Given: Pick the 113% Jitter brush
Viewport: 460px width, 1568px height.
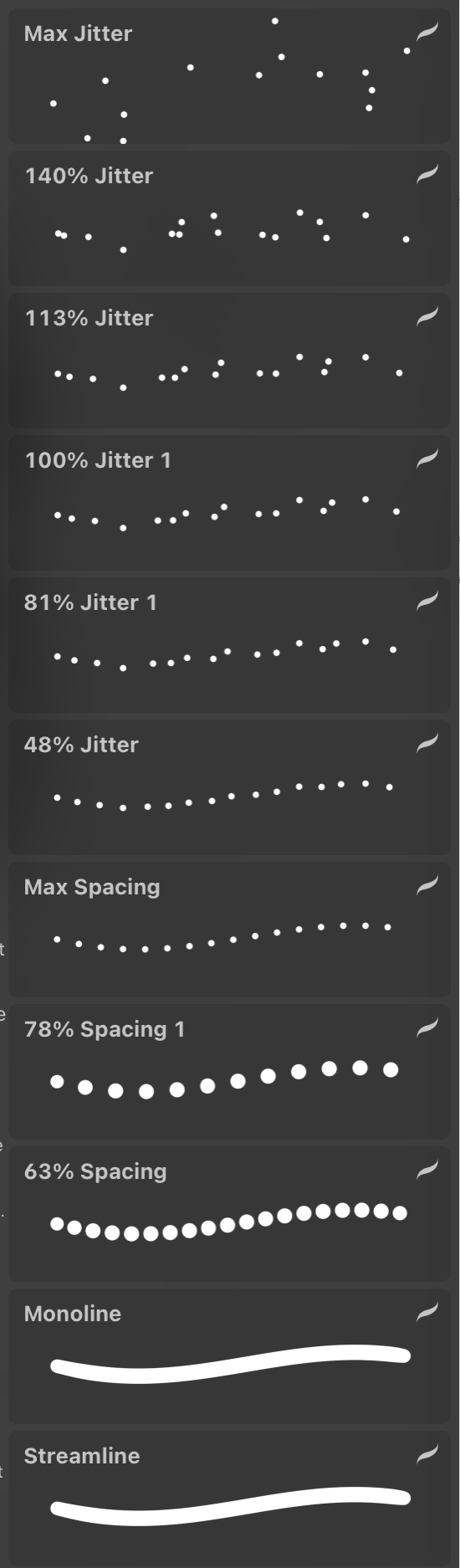Looking at the screenshot, I should 229,361.
